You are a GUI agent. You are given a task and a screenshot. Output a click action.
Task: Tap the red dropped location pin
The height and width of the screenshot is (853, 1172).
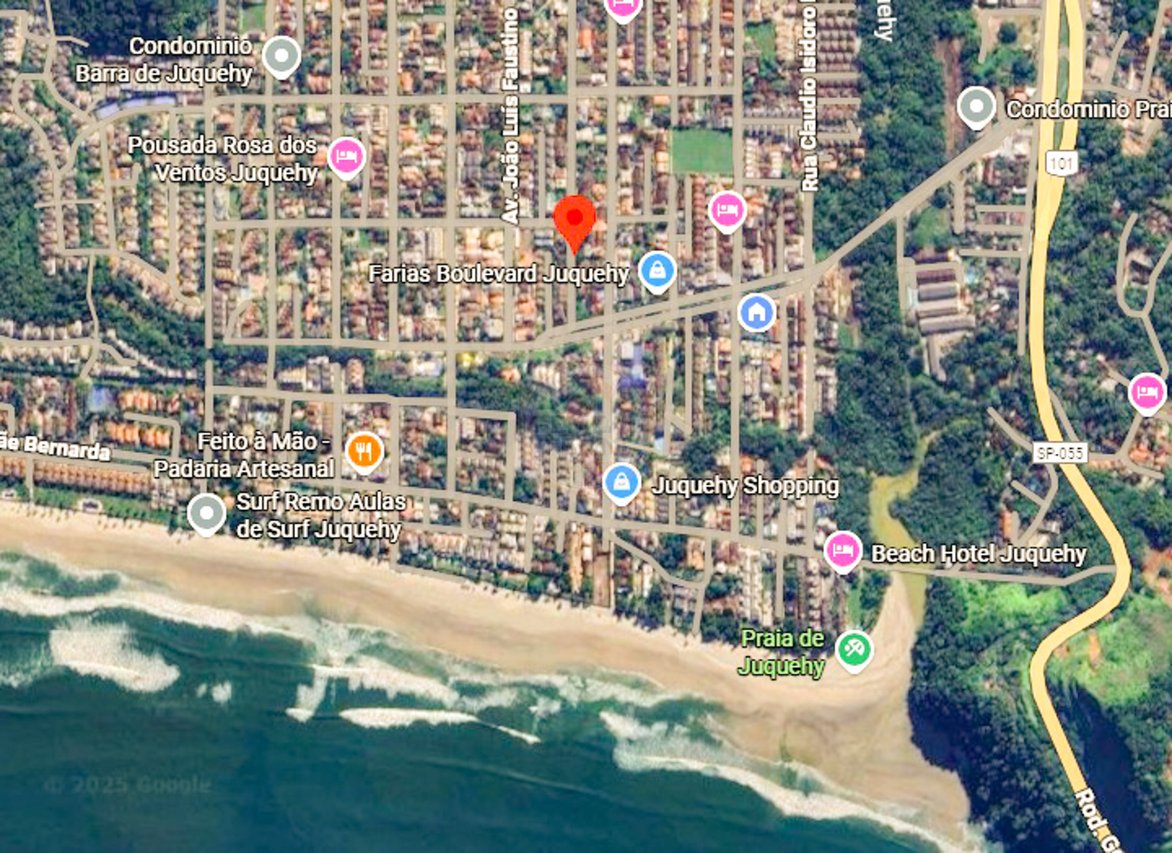tap(574, 218)
